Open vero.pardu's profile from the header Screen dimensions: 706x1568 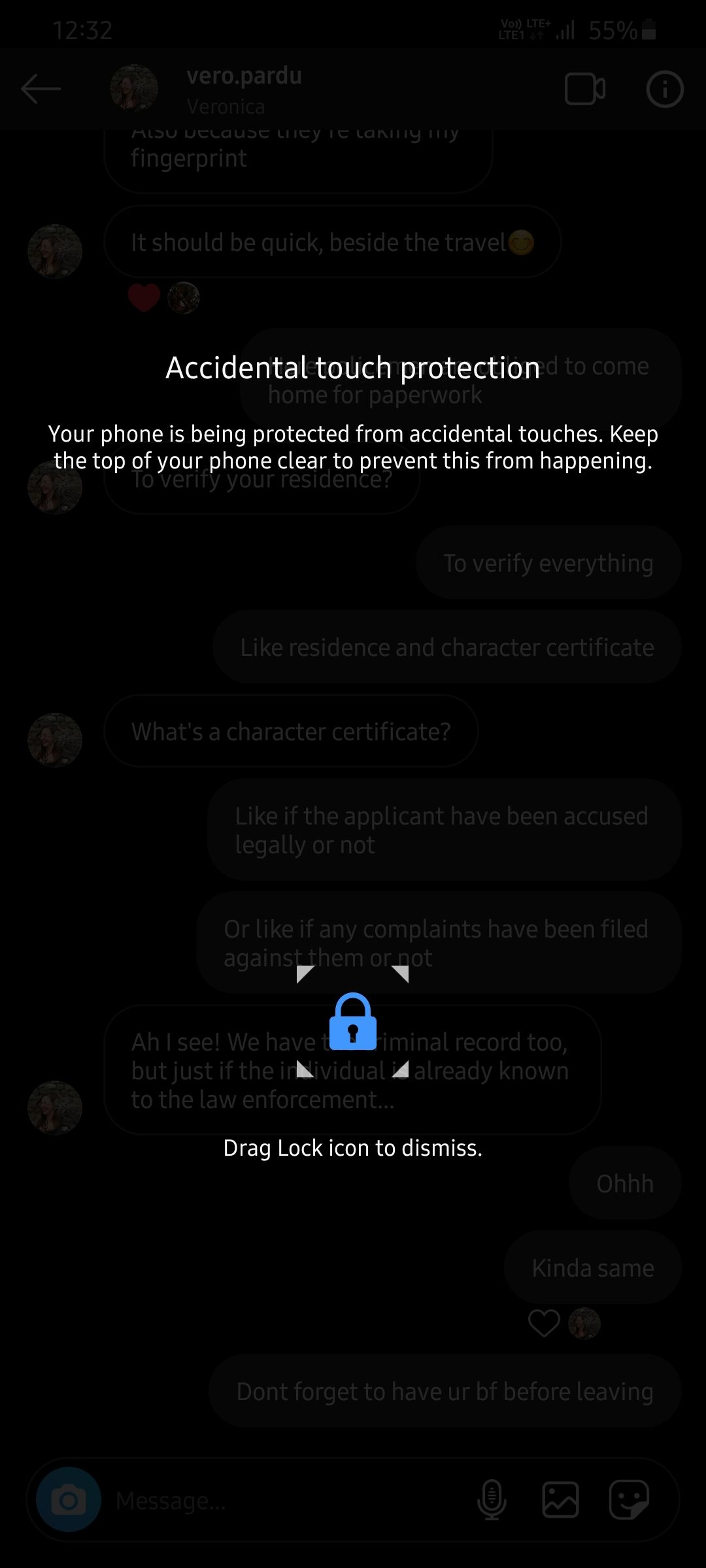[x=244, y=76]
